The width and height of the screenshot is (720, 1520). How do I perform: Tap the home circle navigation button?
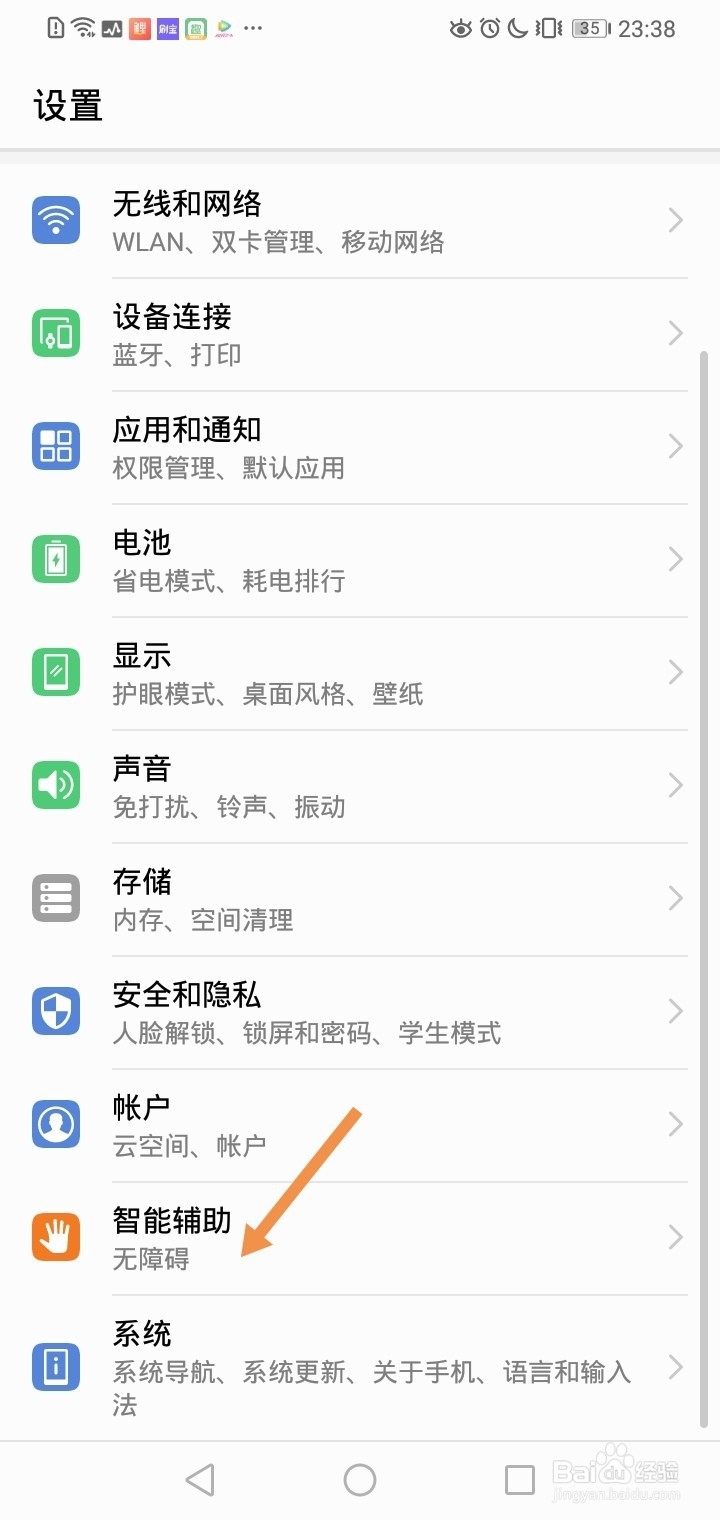coord(360,1479)
